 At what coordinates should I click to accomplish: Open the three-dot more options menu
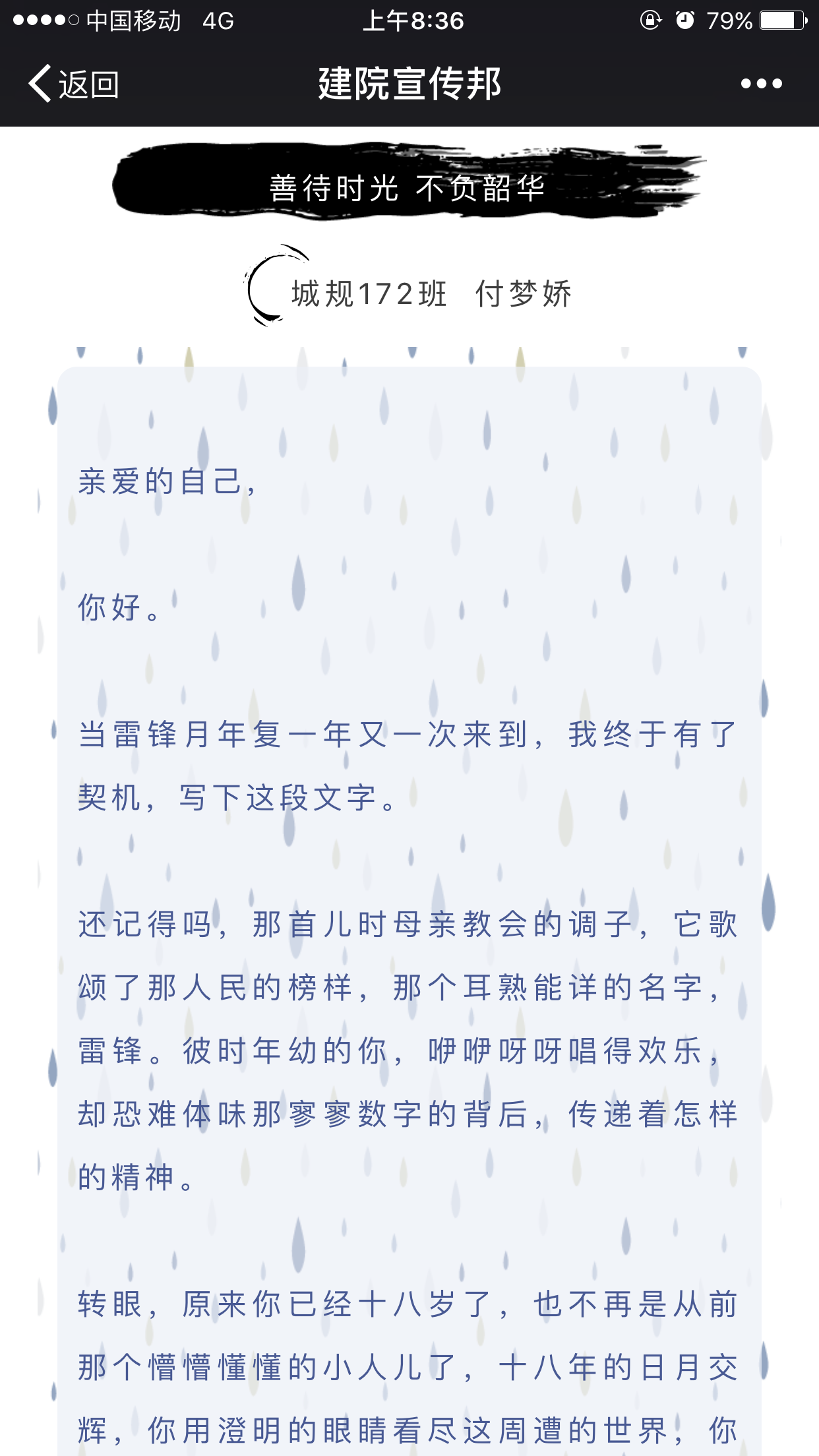click(x=761, y=84)
